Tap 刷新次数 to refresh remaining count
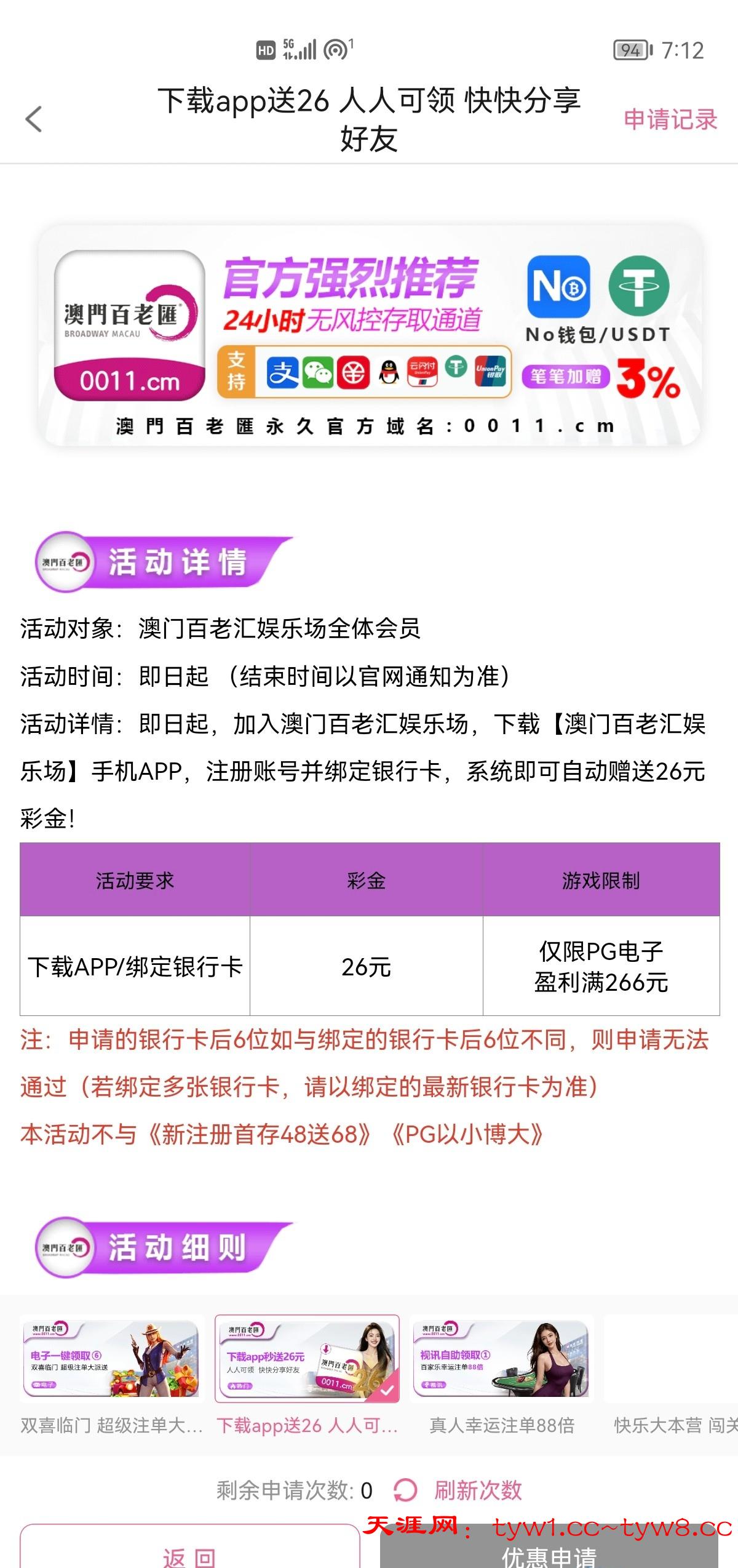 (x=477, y=1490)
